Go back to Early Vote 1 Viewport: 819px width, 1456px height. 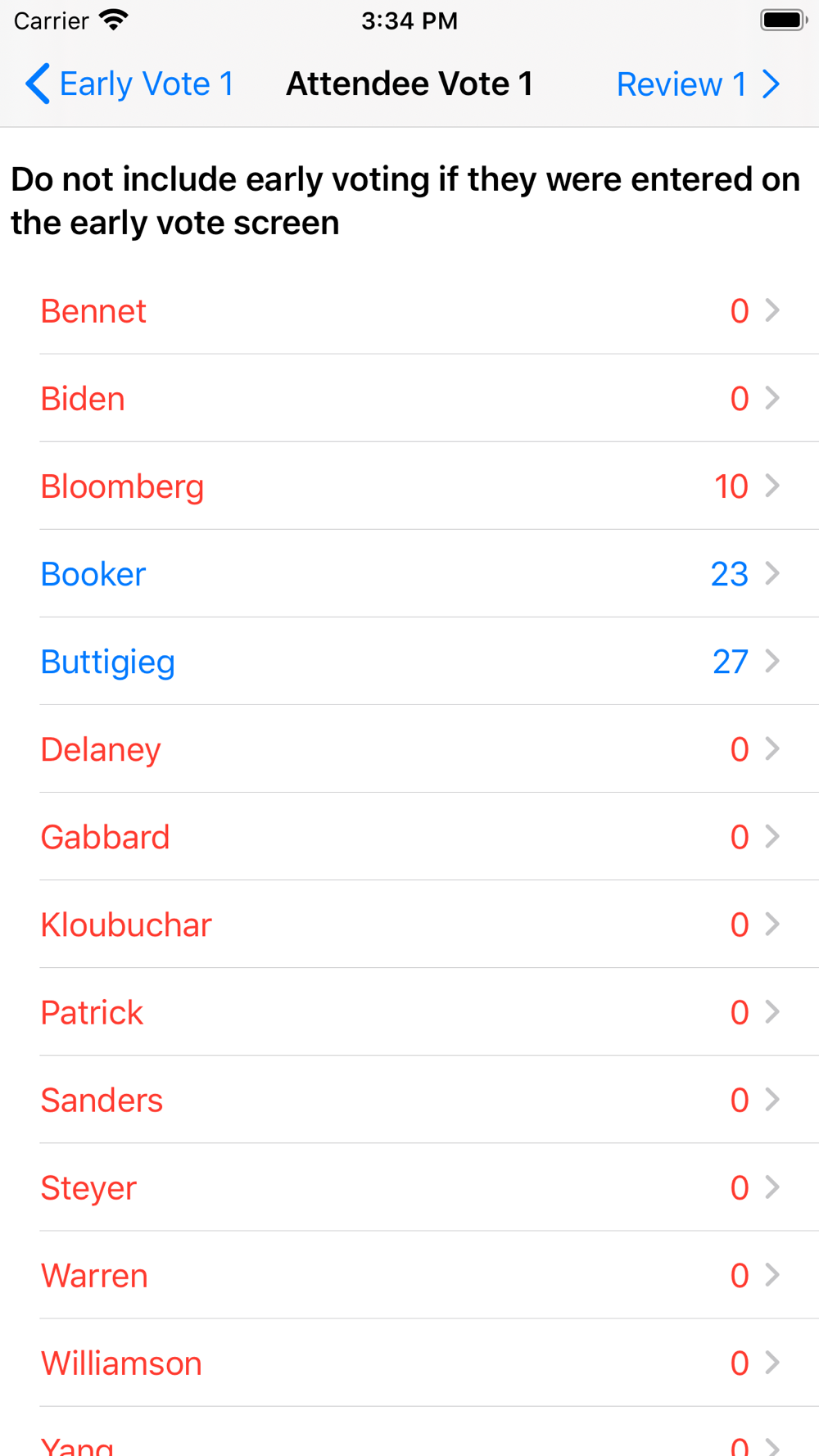point(129,84)
